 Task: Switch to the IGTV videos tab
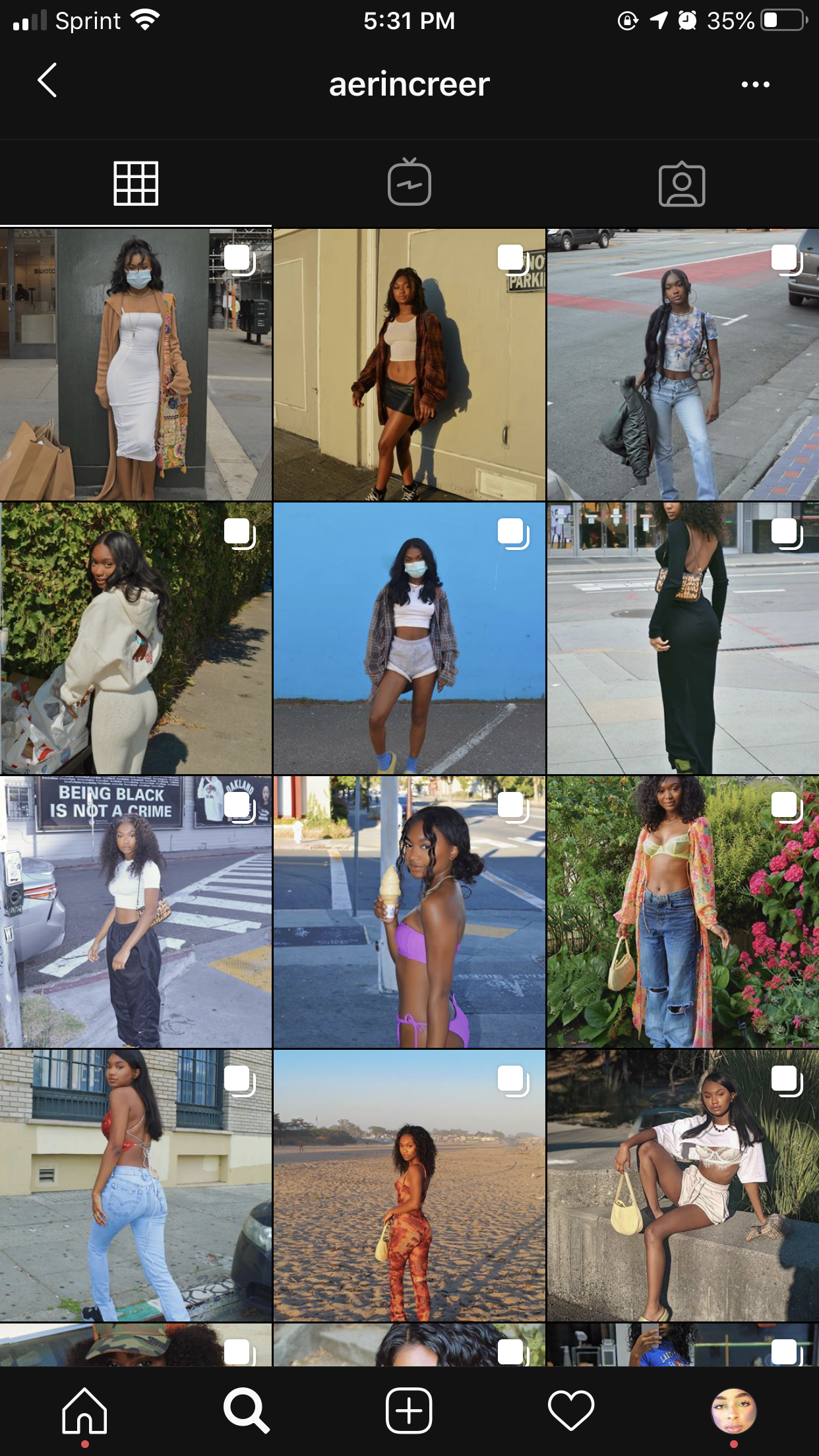pos(409,183)
